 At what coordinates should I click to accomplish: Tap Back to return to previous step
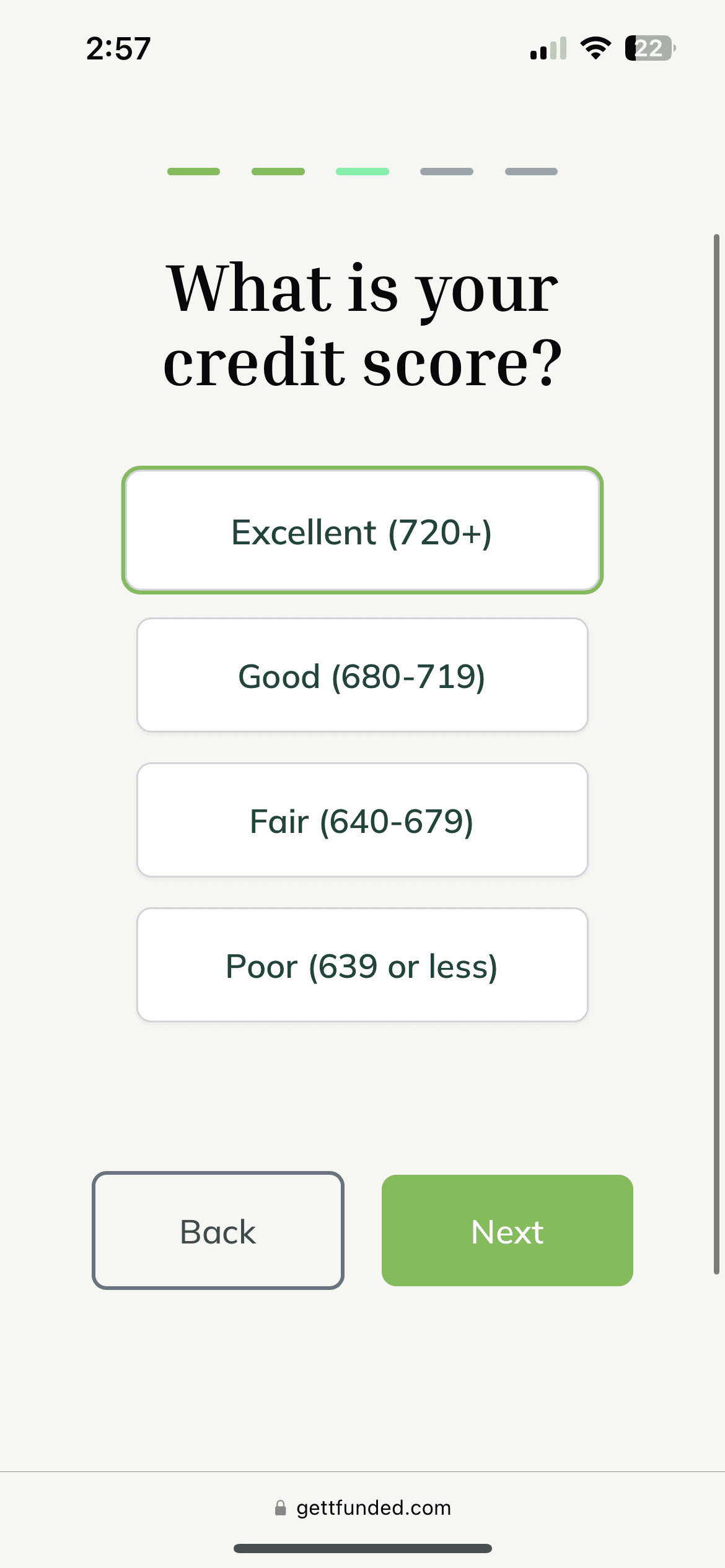pyautogui.click(x=217, y=1232)
